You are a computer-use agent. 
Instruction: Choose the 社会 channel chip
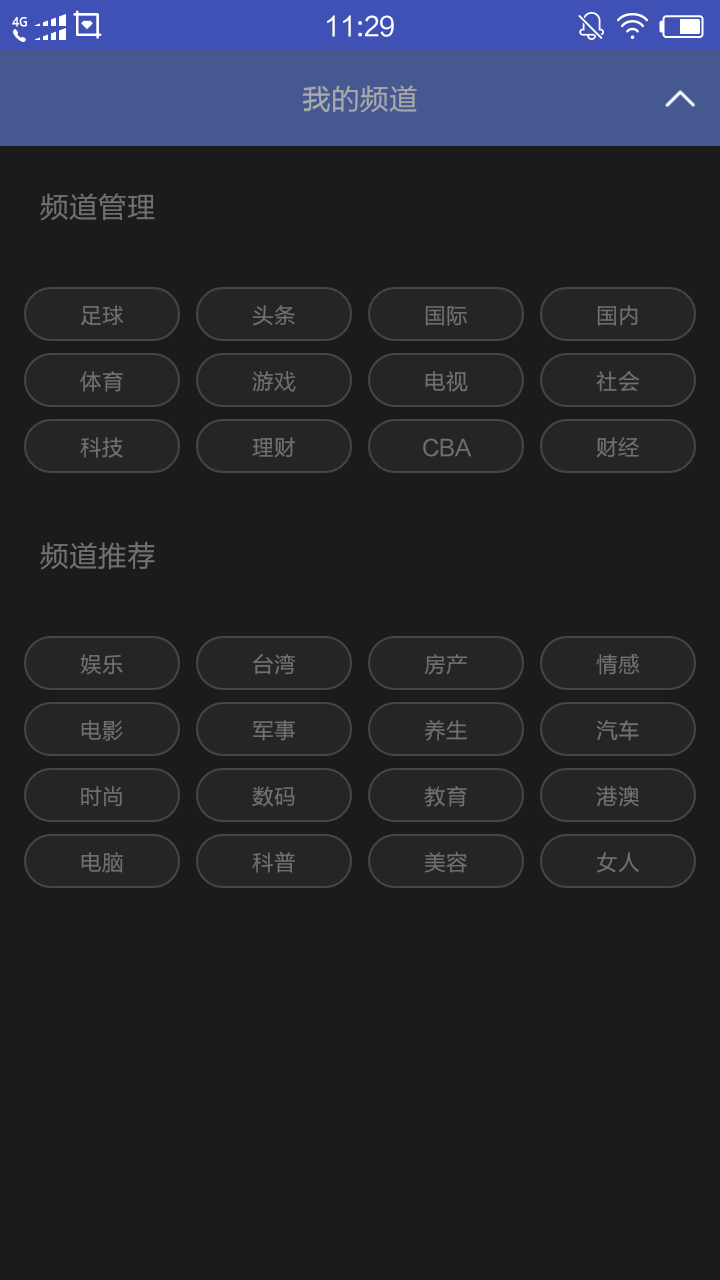tap(618, 381)
